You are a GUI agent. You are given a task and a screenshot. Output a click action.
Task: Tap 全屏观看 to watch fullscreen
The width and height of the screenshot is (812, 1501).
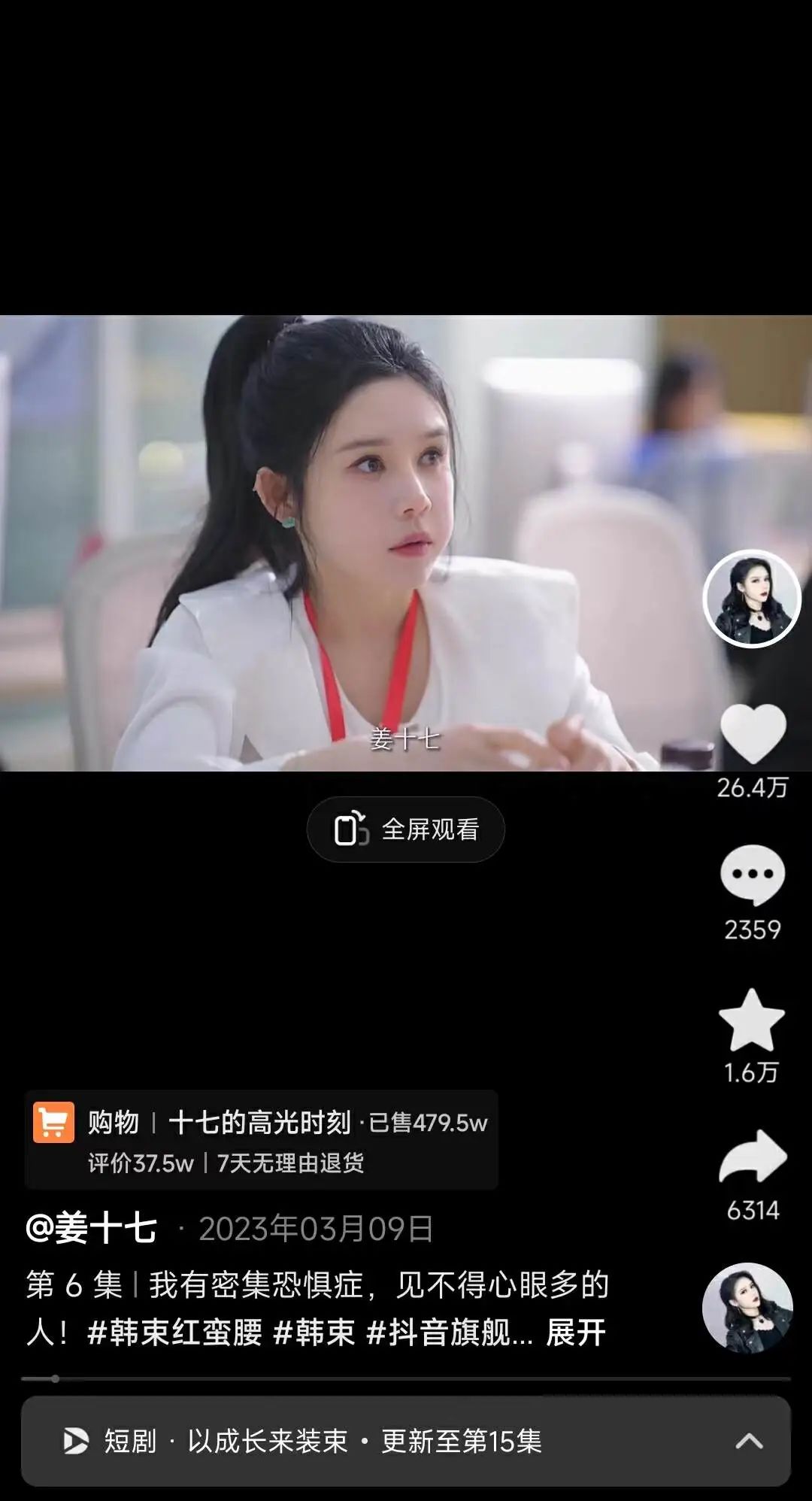point(406,829)
